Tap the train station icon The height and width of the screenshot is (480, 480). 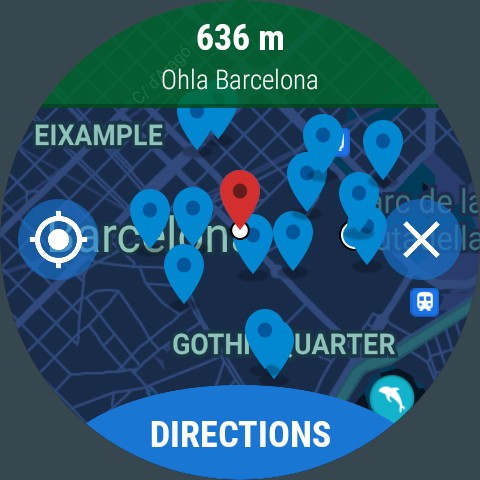coord(424,302)
